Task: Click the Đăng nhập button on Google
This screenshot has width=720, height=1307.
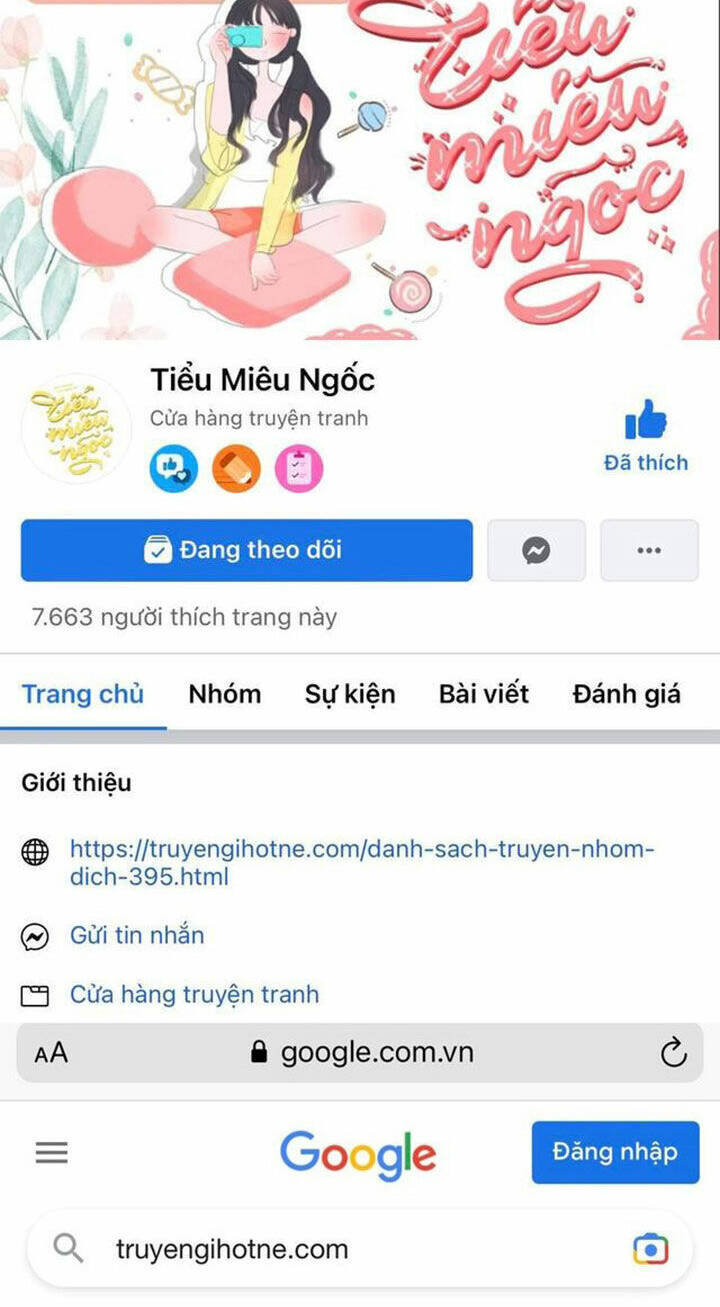Action: (x=615, y=1152)
